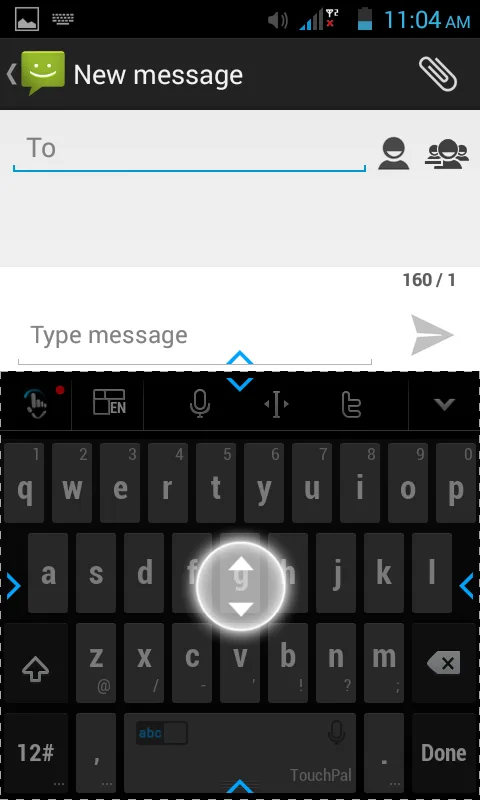Tap the Twitter shortcut on keyboard toolbar
The width and height of the screenshot is (480, 800).
point(351,405)
